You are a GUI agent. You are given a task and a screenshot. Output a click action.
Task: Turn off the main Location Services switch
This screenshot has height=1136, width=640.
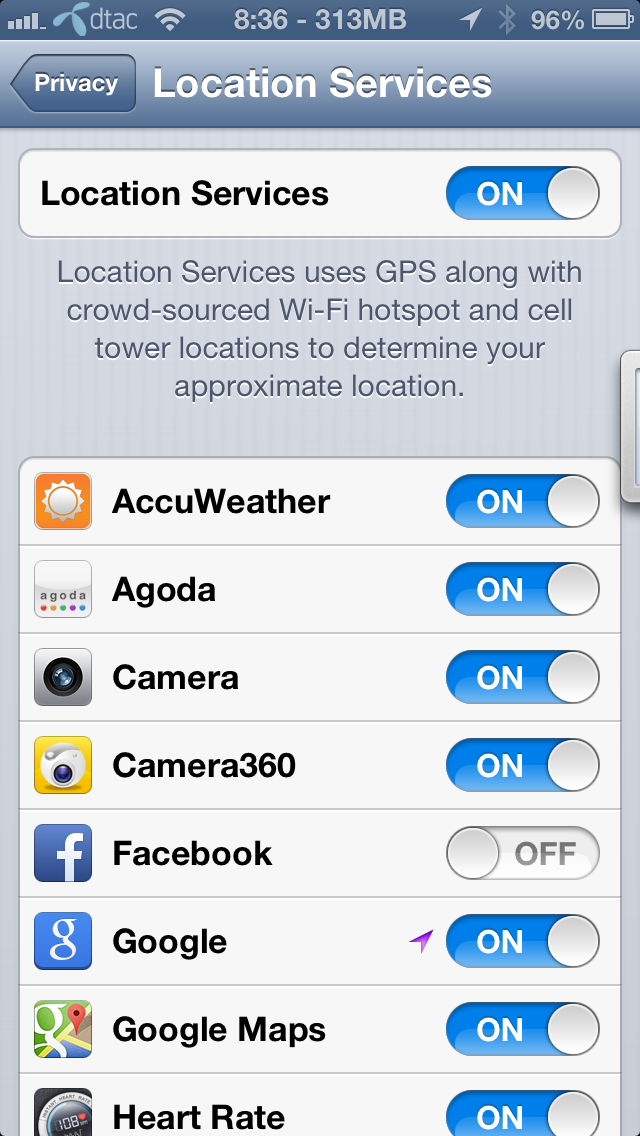[x=523, y=194]
